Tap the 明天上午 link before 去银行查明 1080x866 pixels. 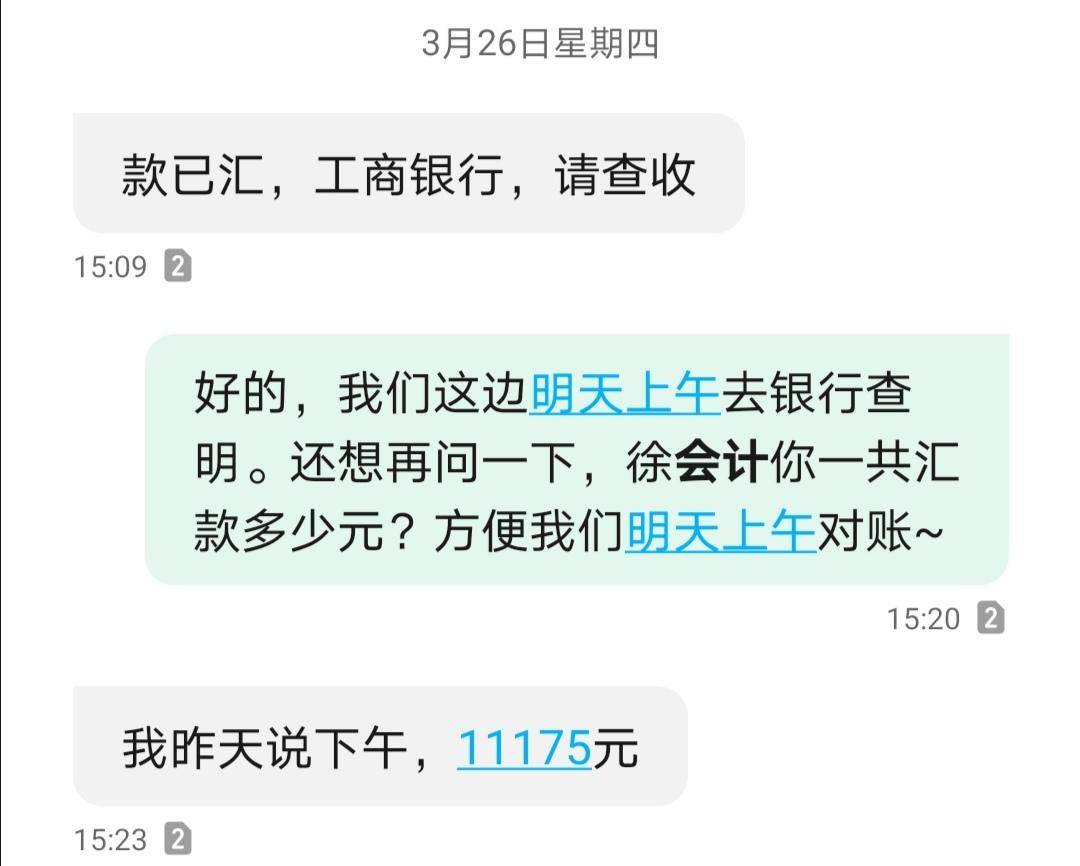(x=625, y=395)
